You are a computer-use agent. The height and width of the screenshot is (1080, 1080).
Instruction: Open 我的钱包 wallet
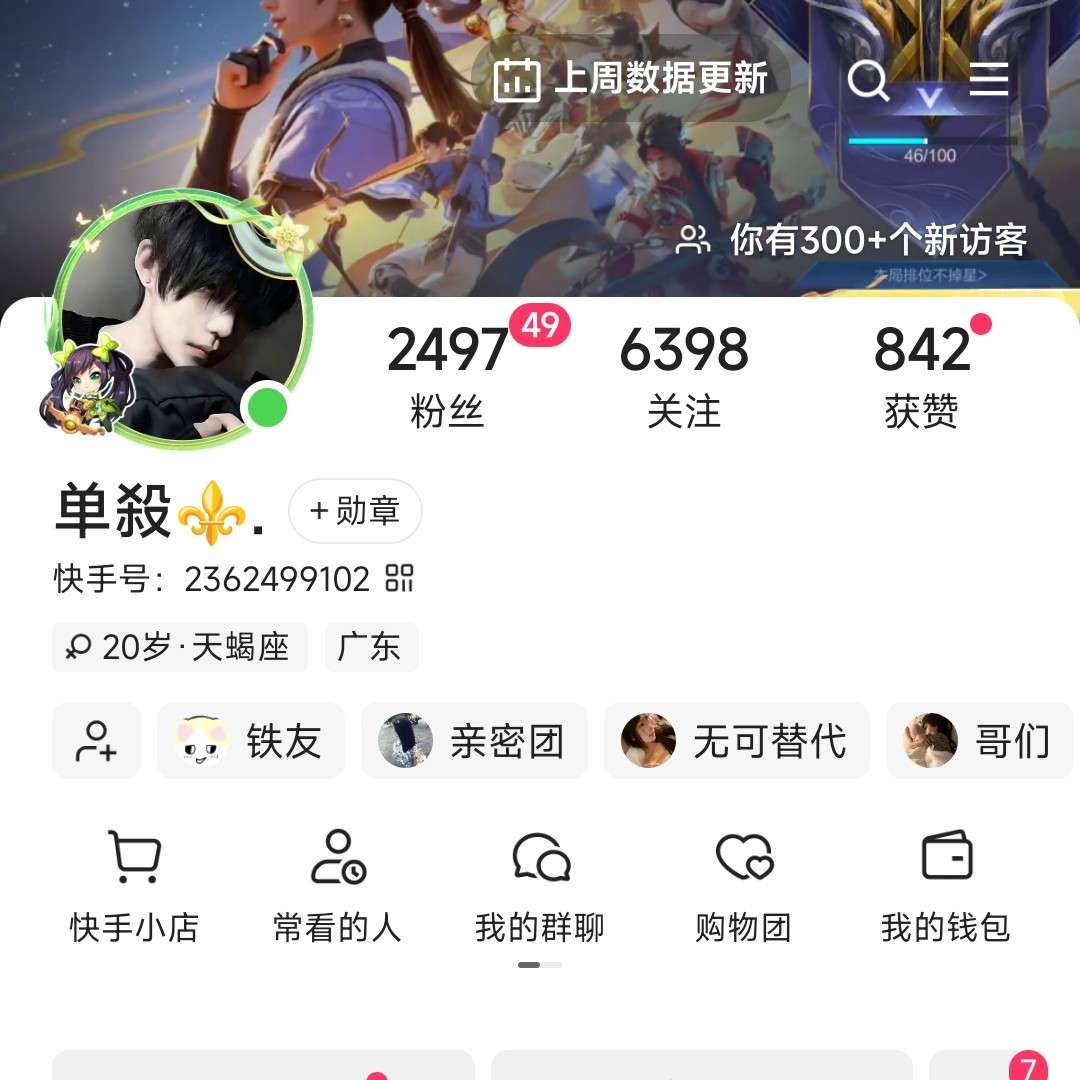pyautogui.click(x=945, y=885)
